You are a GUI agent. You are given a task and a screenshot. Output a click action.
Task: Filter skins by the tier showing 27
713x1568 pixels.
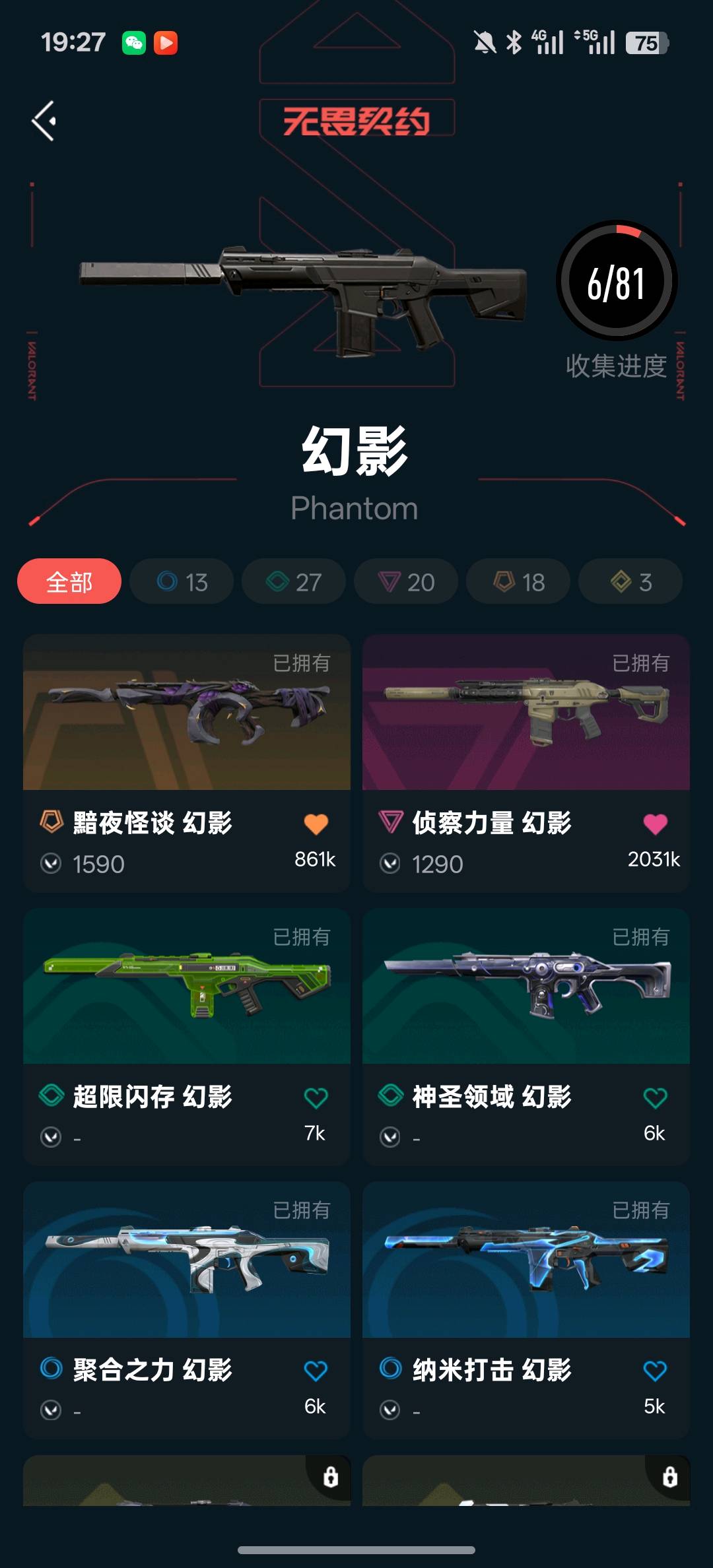294,581
